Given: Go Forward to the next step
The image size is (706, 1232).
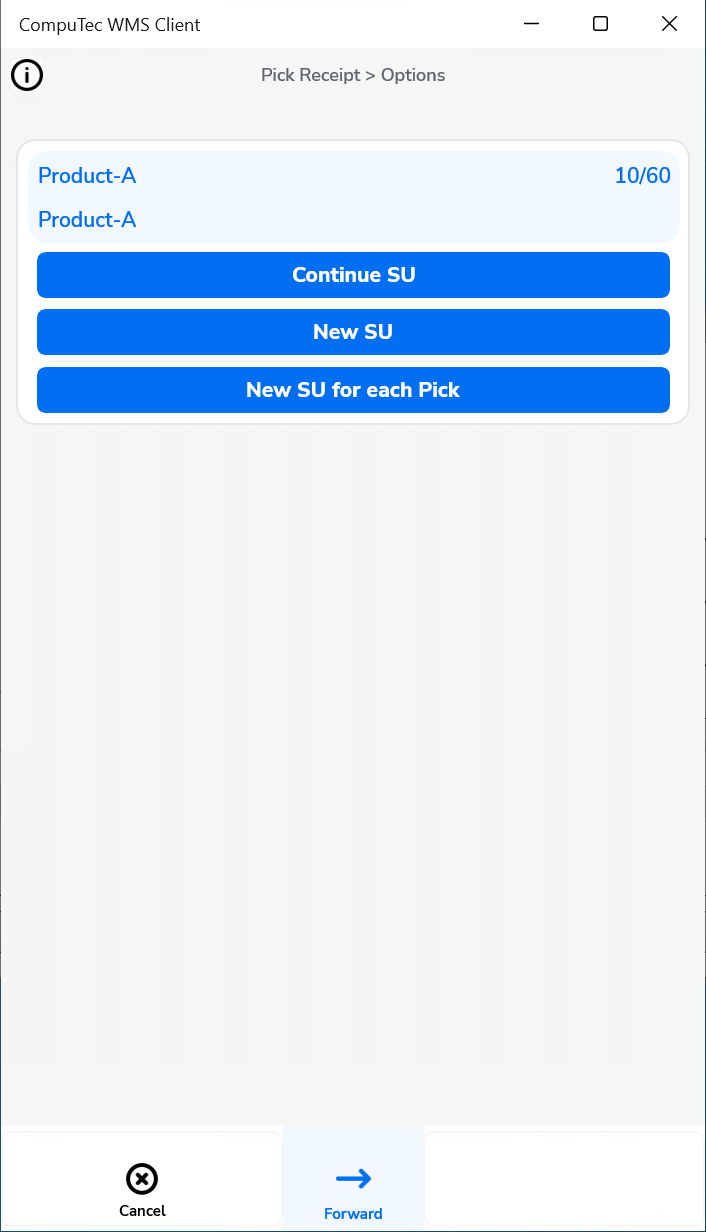Looking at the screenshot, I should pos(353,1189).
